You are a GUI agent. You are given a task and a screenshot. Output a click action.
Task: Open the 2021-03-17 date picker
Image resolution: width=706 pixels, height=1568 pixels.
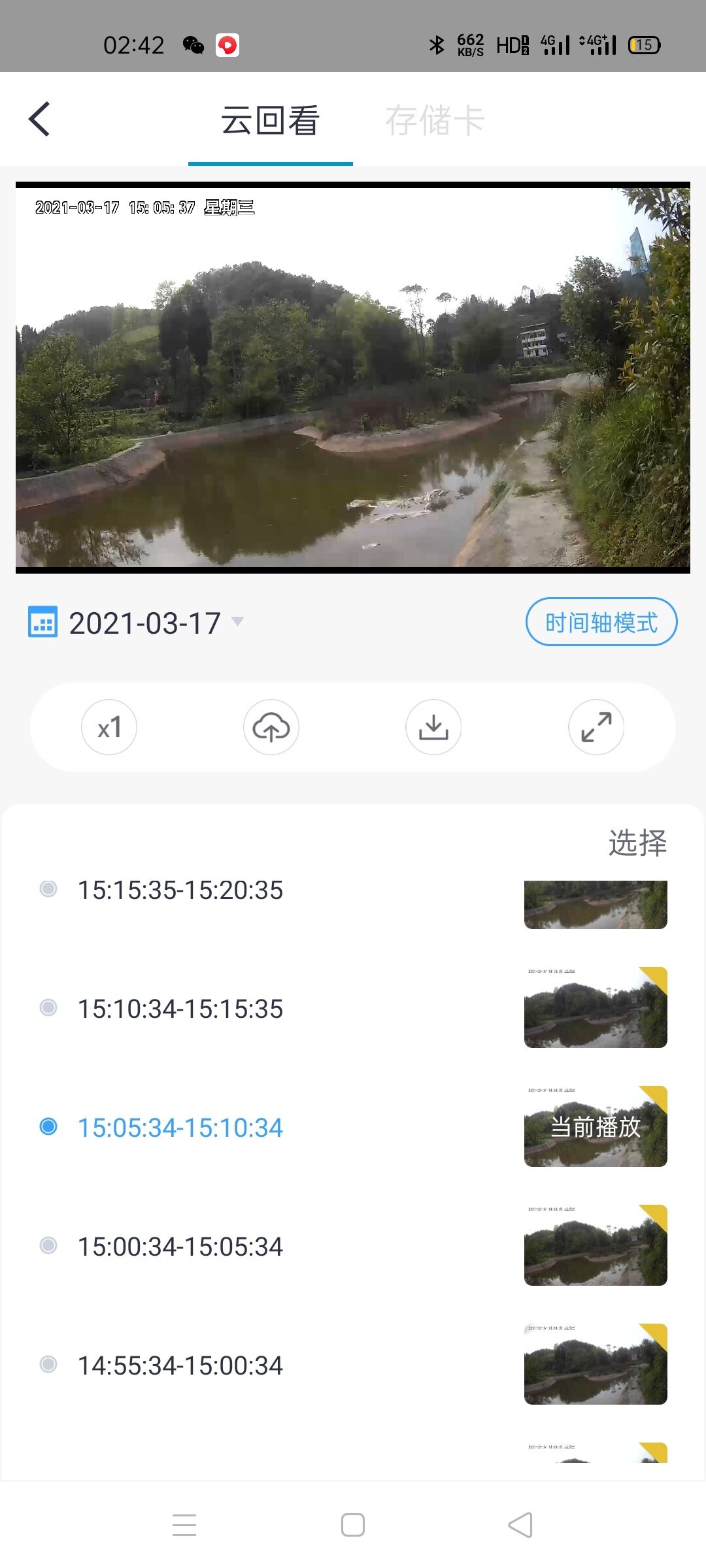pyautogui.click(x=145, y=623)
